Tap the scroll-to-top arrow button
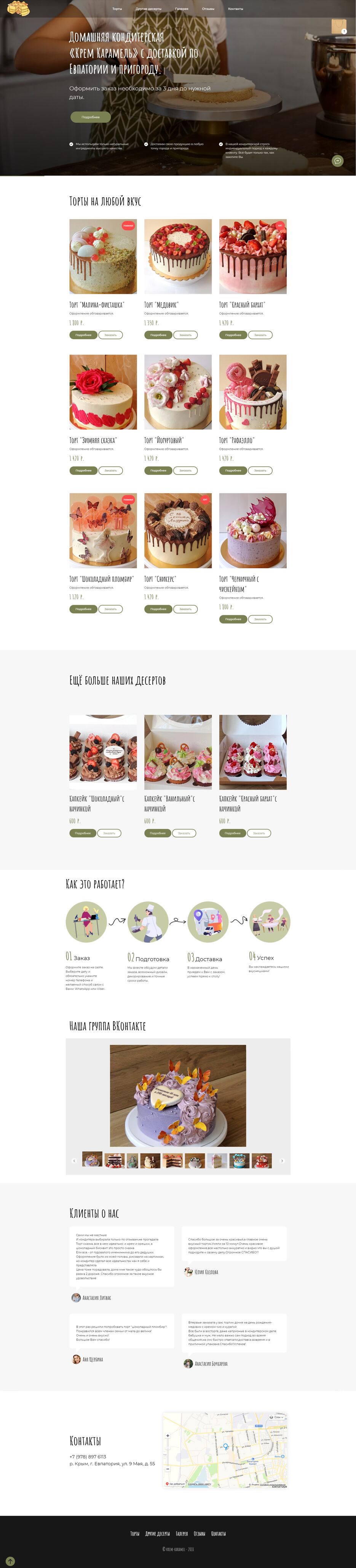This screenshot has height=1568, width=356. point(10,1557)
